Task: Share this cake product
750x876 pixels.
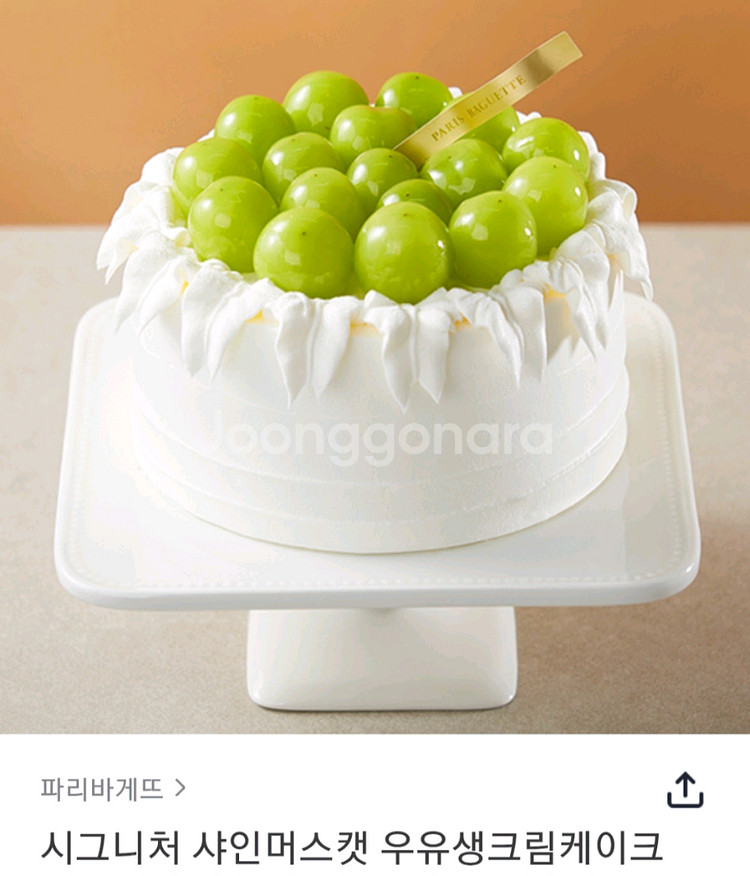Action: pyautogui.click(x=685, y=789)
